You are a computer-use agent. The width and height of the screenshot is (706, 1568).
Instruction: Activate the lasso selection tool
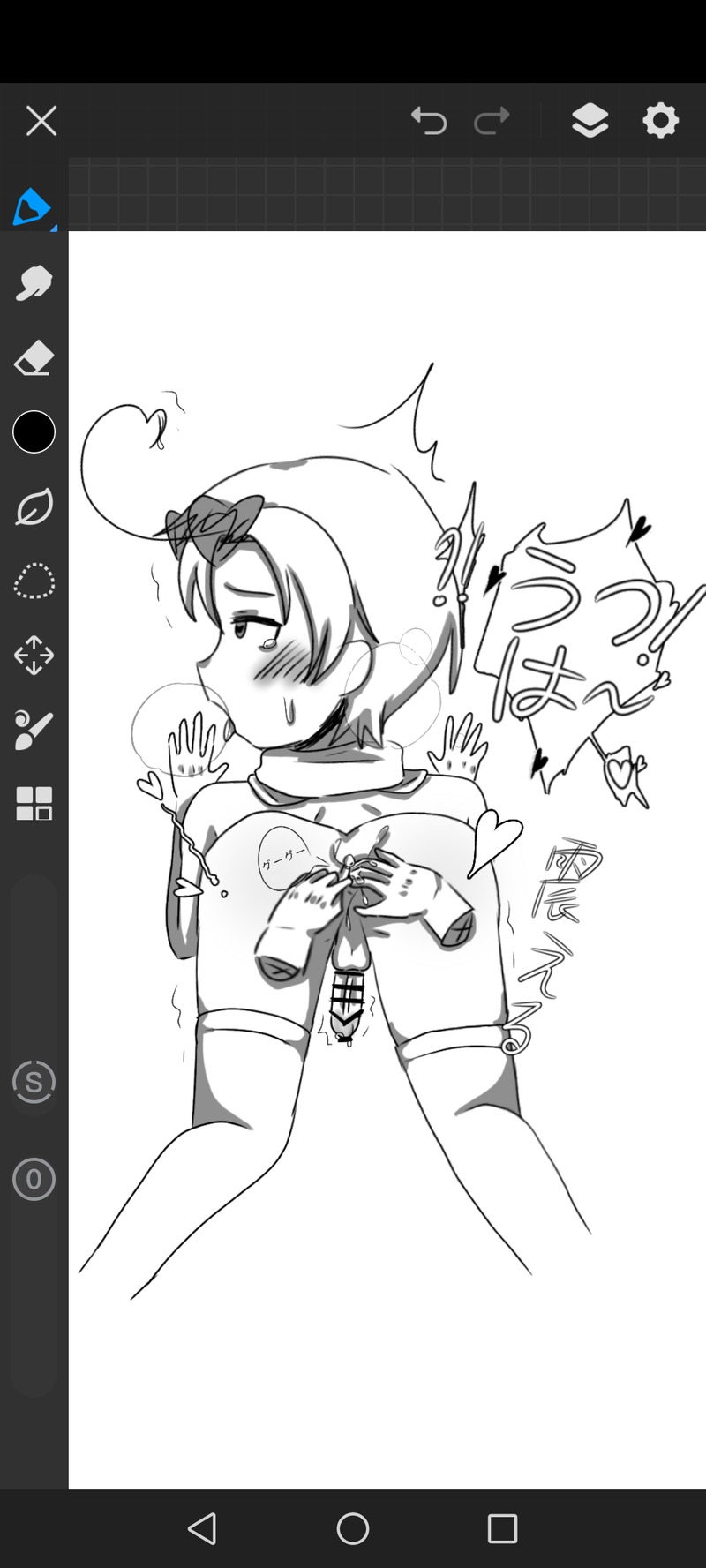[34, 581]
